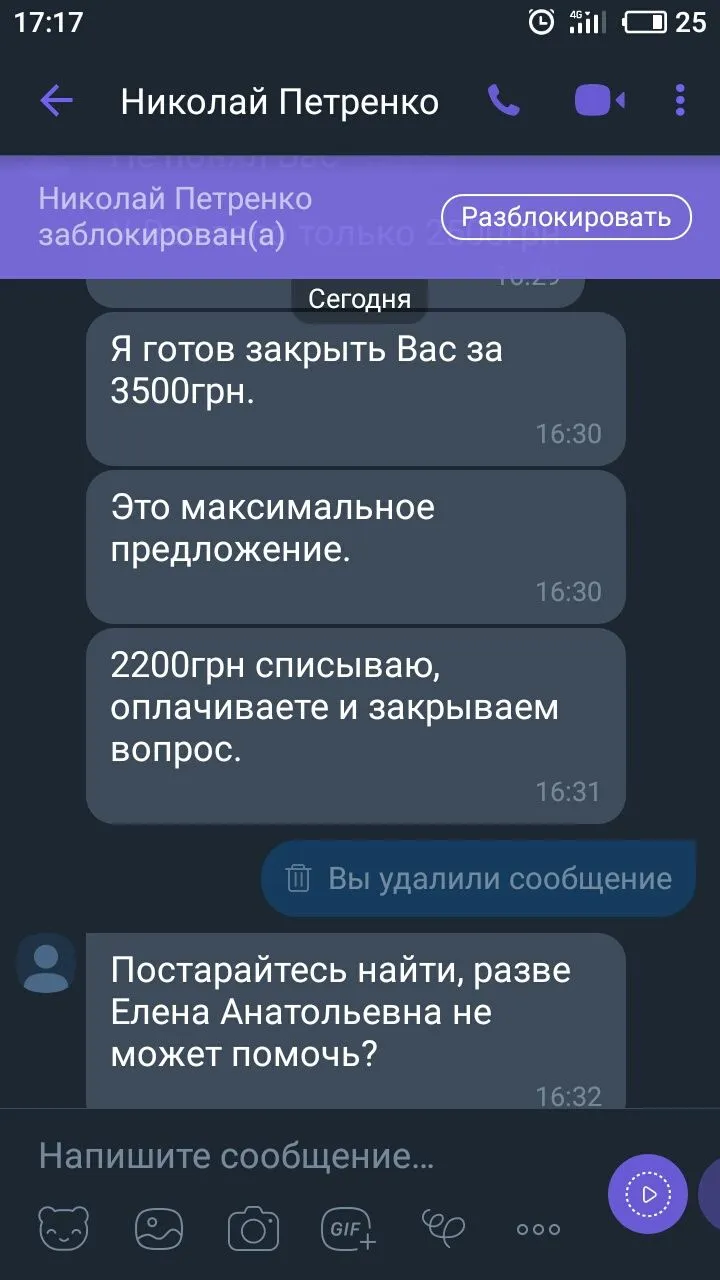Tap the Разблокировать button

click(566, 217)
